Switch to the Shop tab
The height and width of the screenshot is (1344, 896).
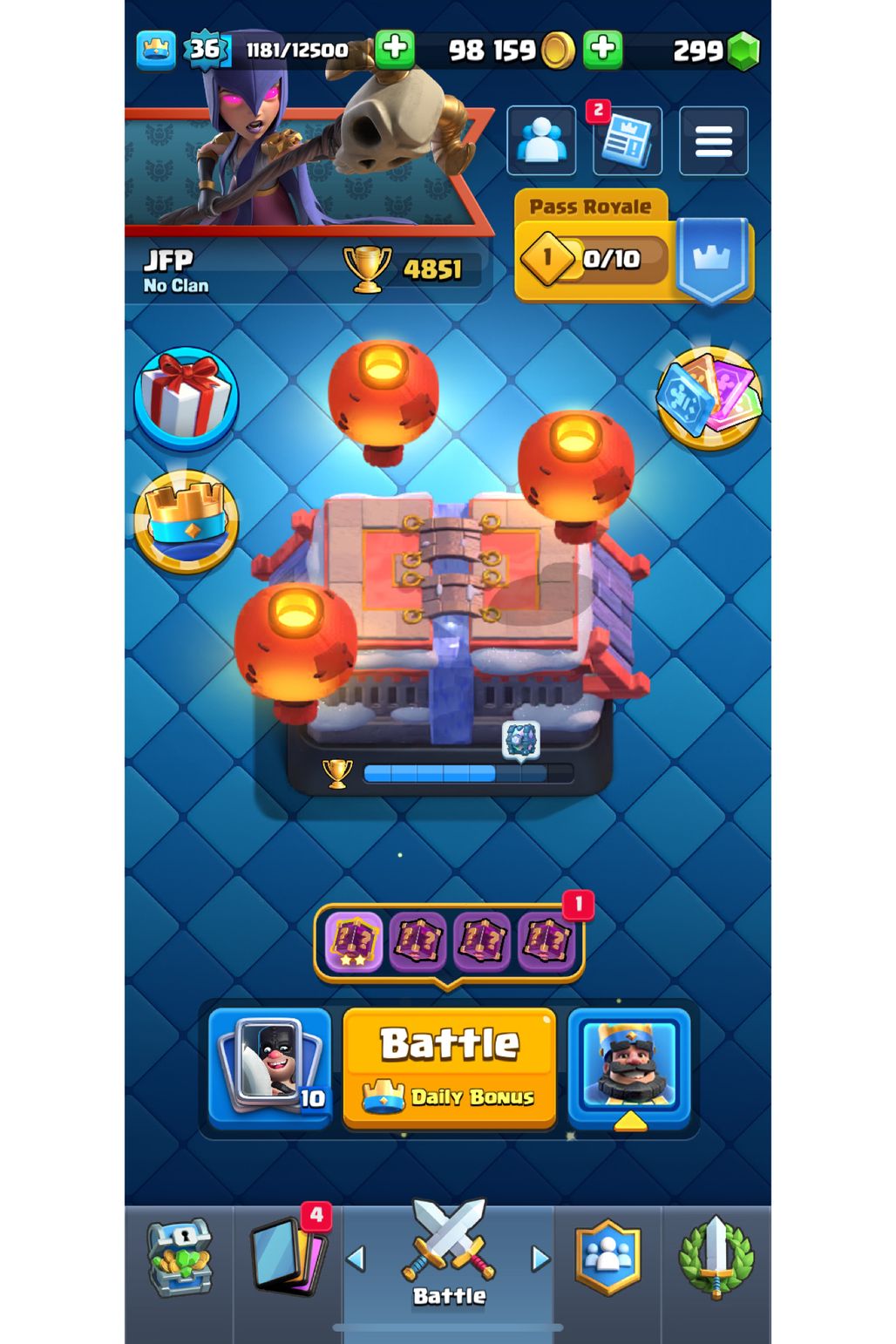click(180, 1259)
